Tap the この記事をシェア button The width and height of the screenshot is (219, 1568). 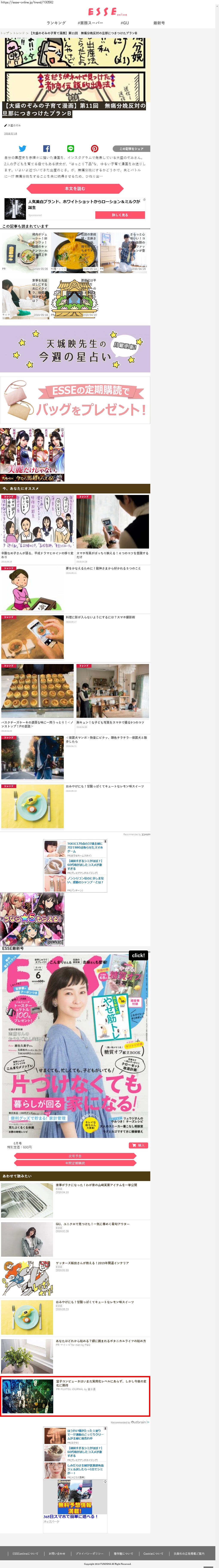tap(131, 148)
